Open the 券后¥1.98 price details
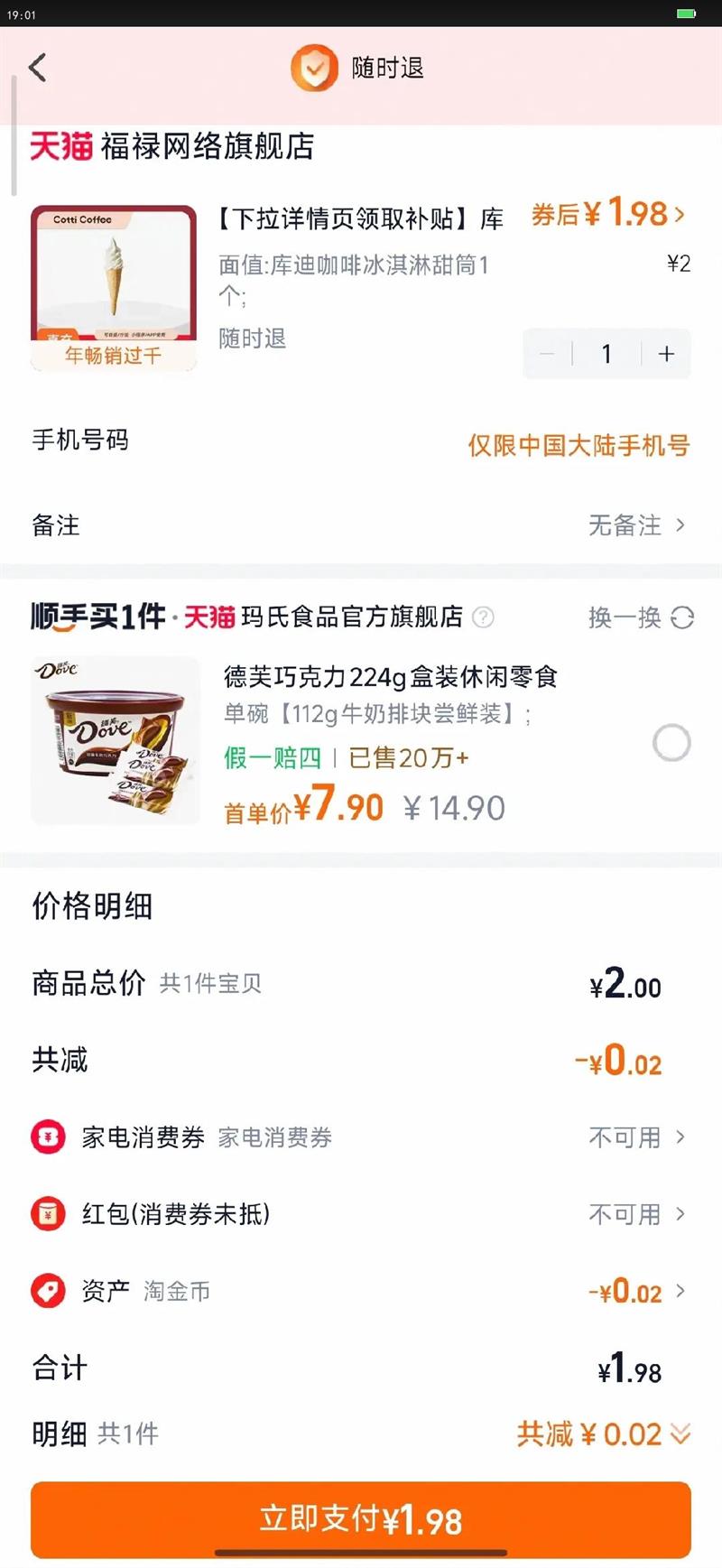The width and height of the screenshot is (722, 1568). pyautogui.click(x=608, y=214)
